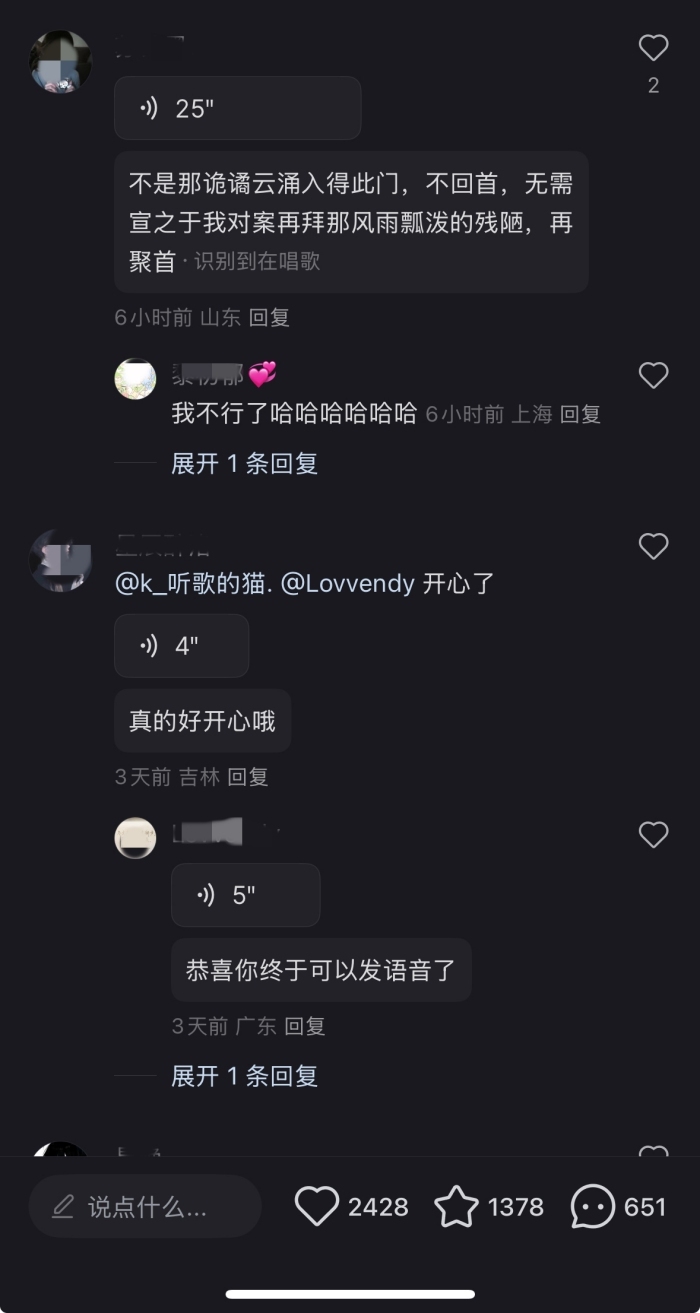The height and width of the screenshot is (1313, 700).
Task: Tap the 说点什么 comment input
Action: (146, 1207)
